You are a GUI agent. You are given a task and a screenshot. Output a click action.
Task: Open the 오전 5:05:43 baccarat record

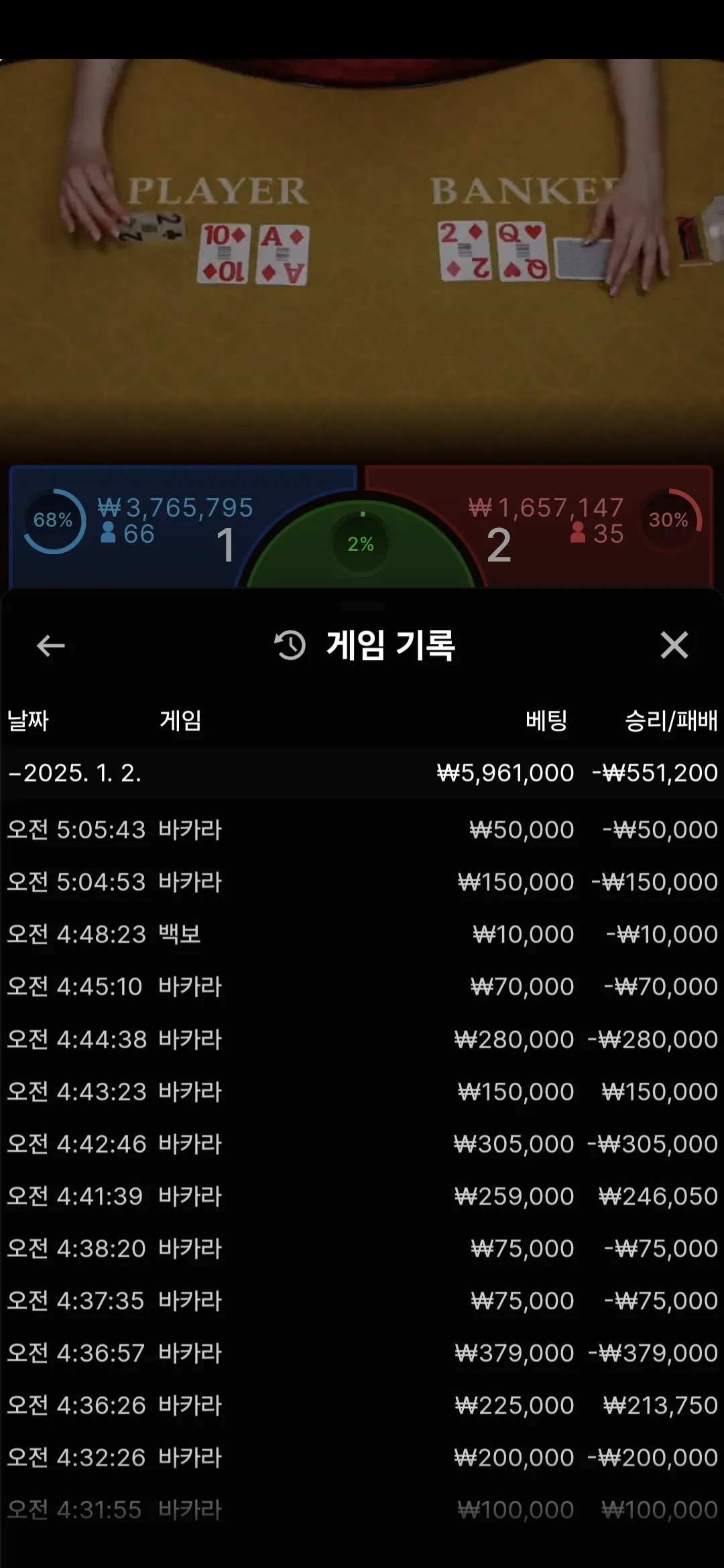pos(362,830)
